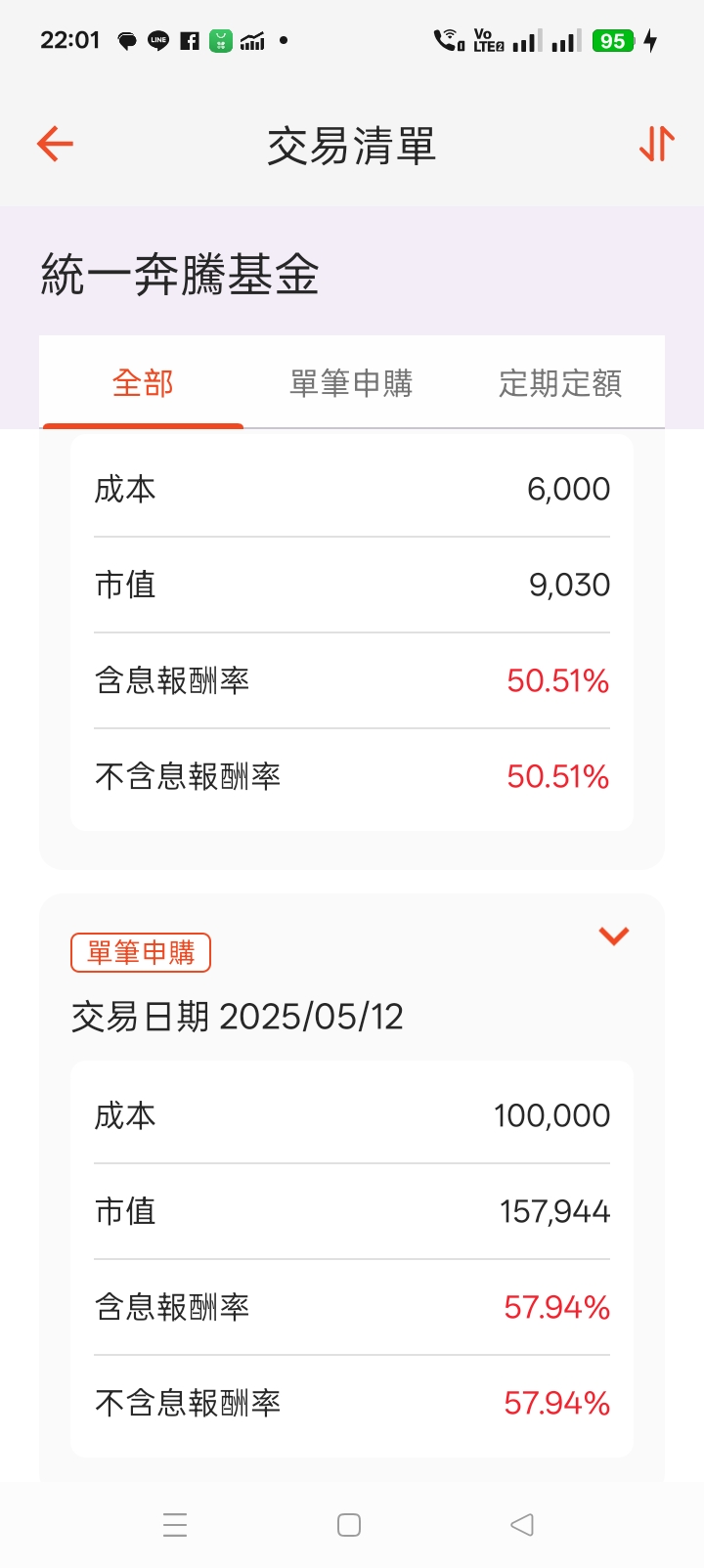This screenshot has height=1568, width=704.
Task: Tap the system back navigation triangle
Action: (x=522, y=1524)
